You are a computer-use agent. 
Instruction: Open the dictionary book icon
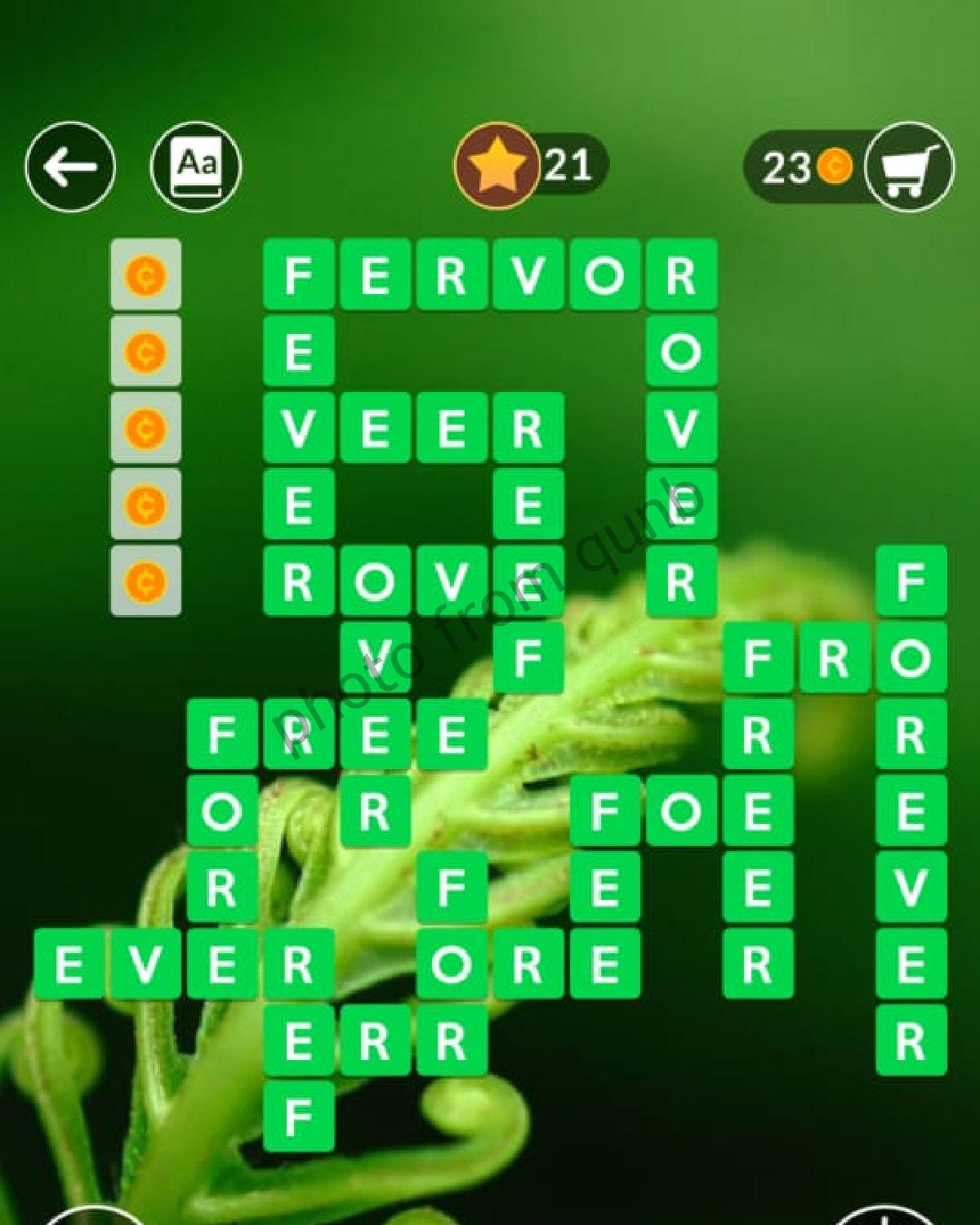click(197, 167)
